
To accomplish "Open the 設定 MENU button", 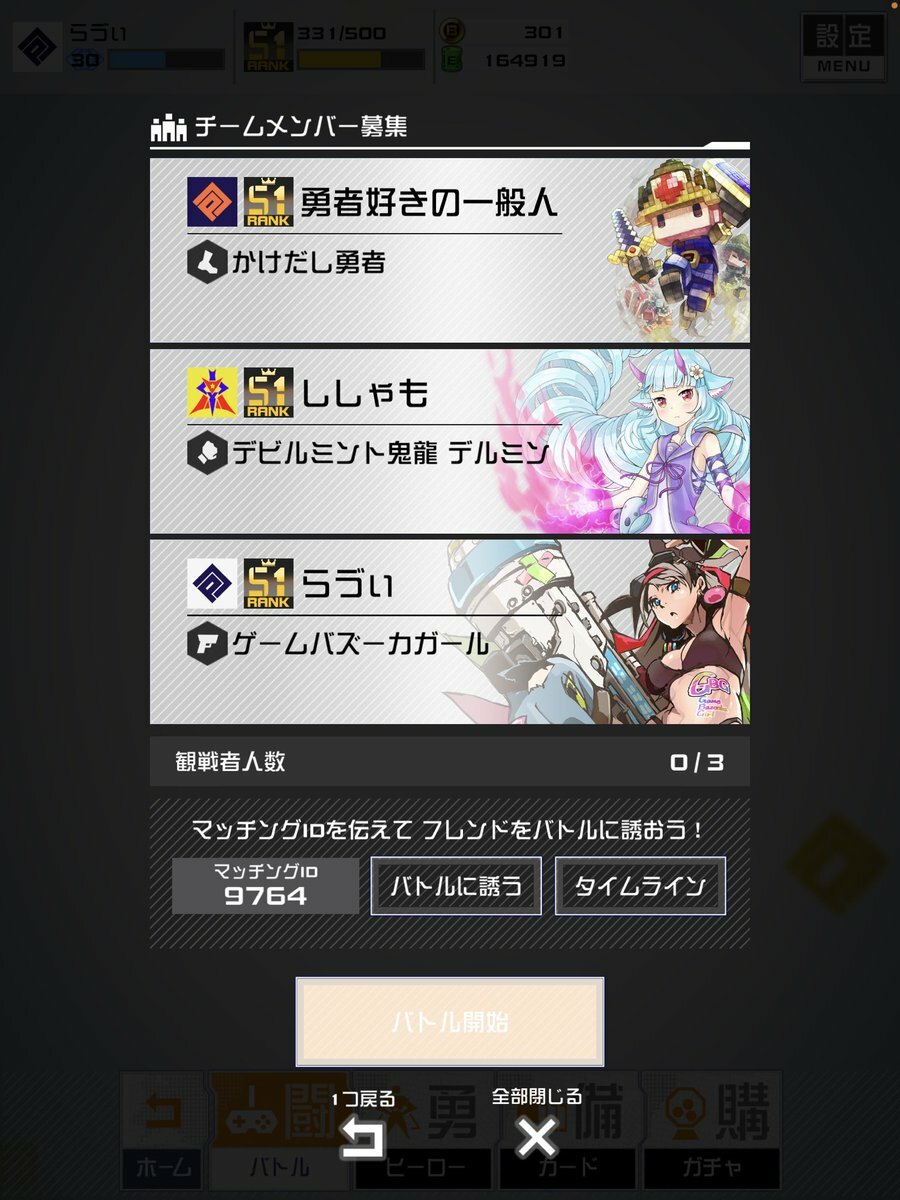I will pos(843,46).
